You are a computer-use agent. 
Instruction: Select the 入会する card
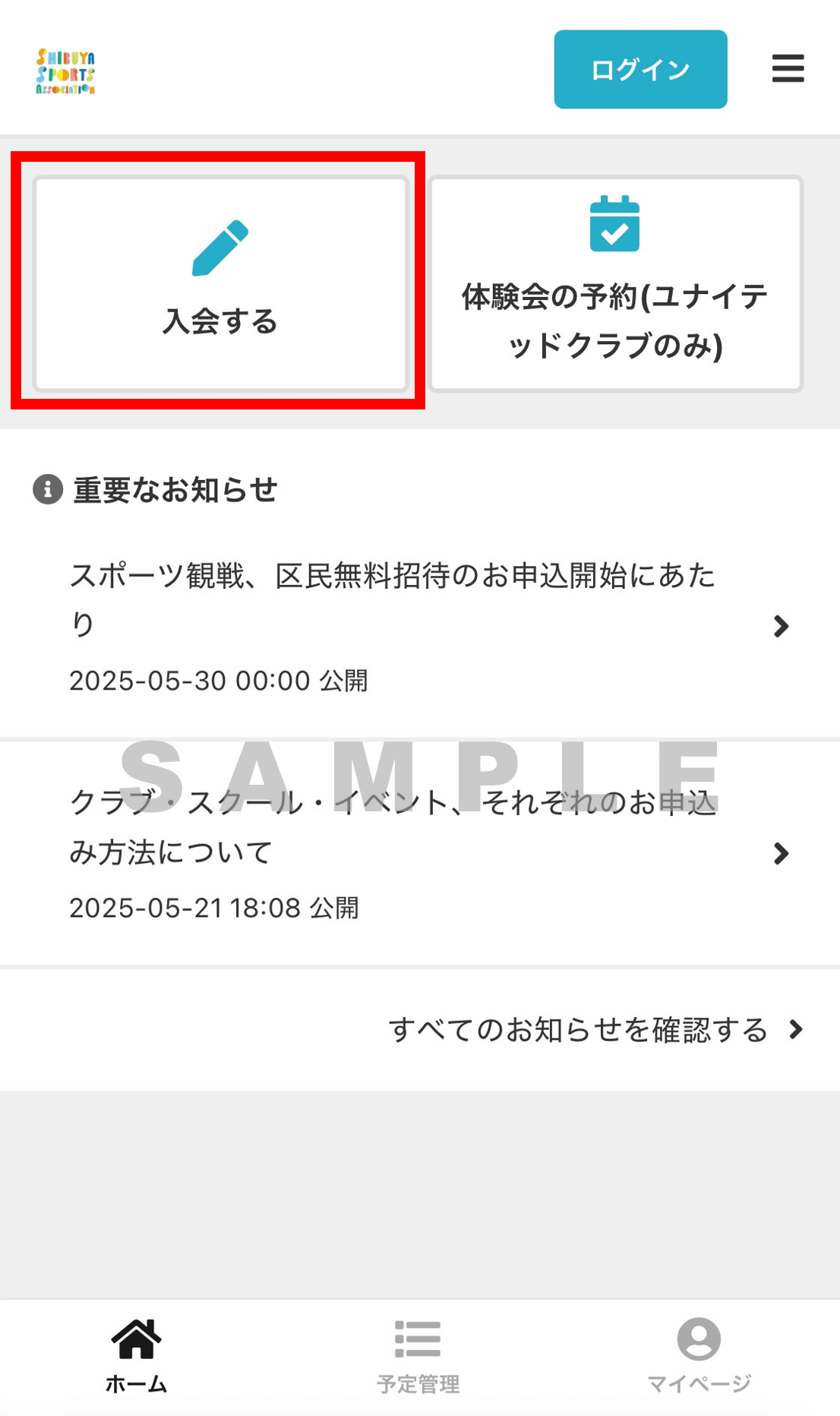(x=220, y=284)
